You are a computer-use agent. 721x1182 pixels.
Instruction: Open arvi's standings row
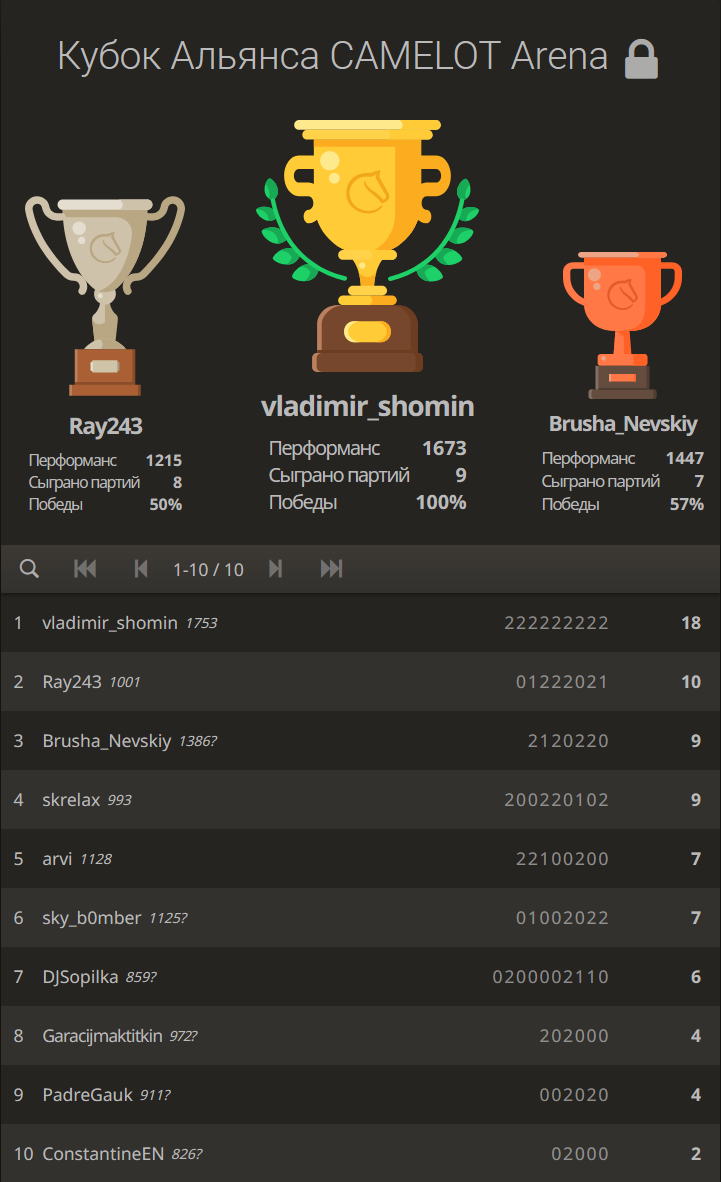coord(360,859)
